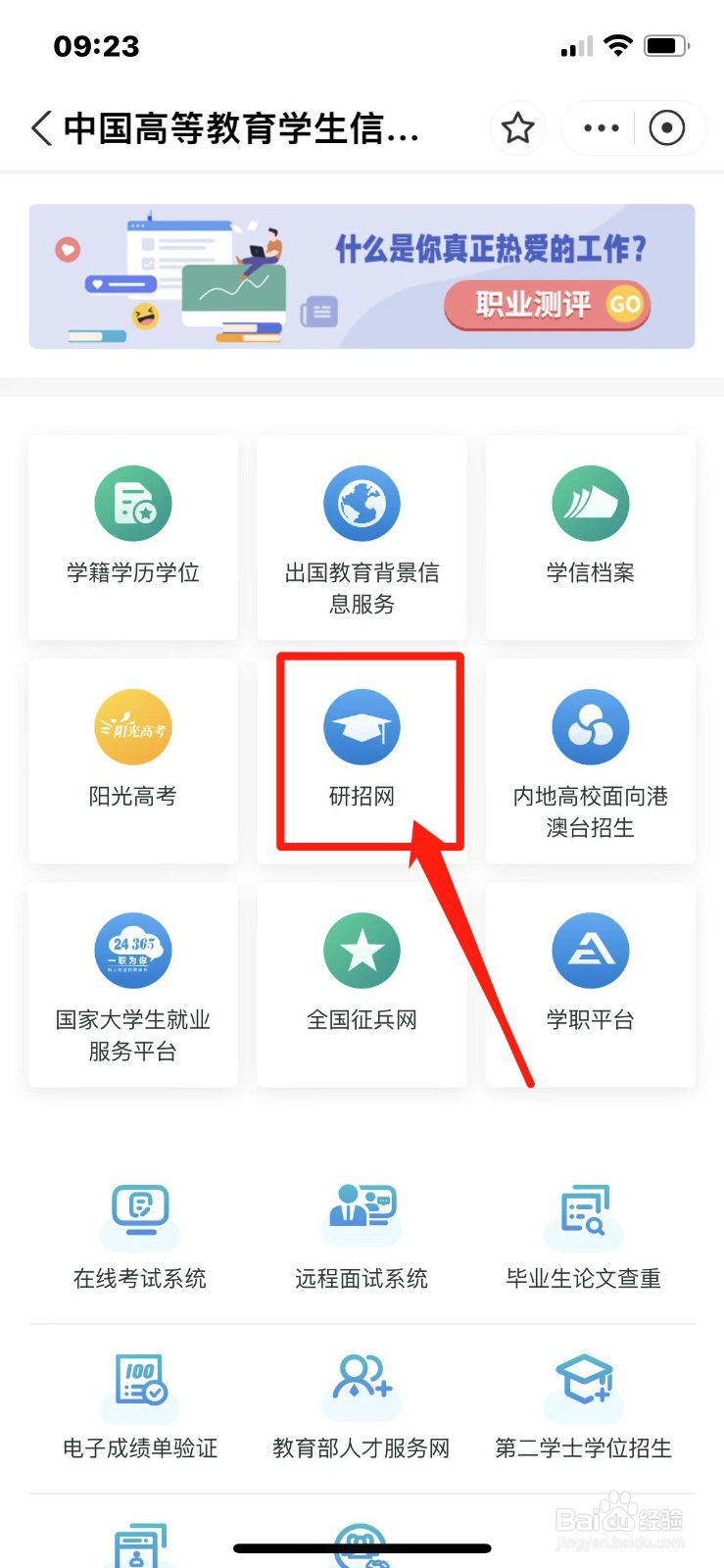Open the 研招网 graduate admissions icon
The width and height of the screenshot is (724, 1568).
tap(362, 747)
